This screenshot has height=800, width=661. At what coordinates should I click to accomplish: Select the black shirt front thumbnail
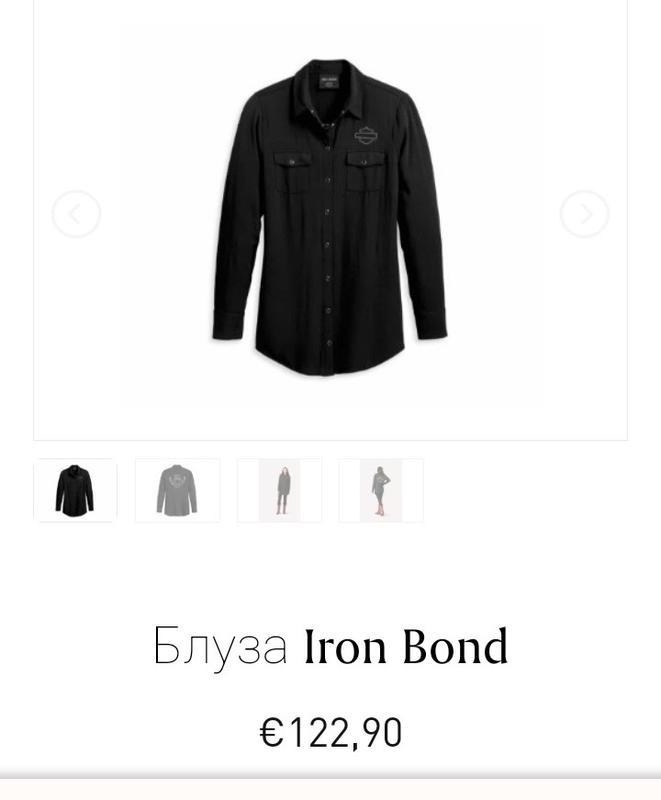[75, 490]
